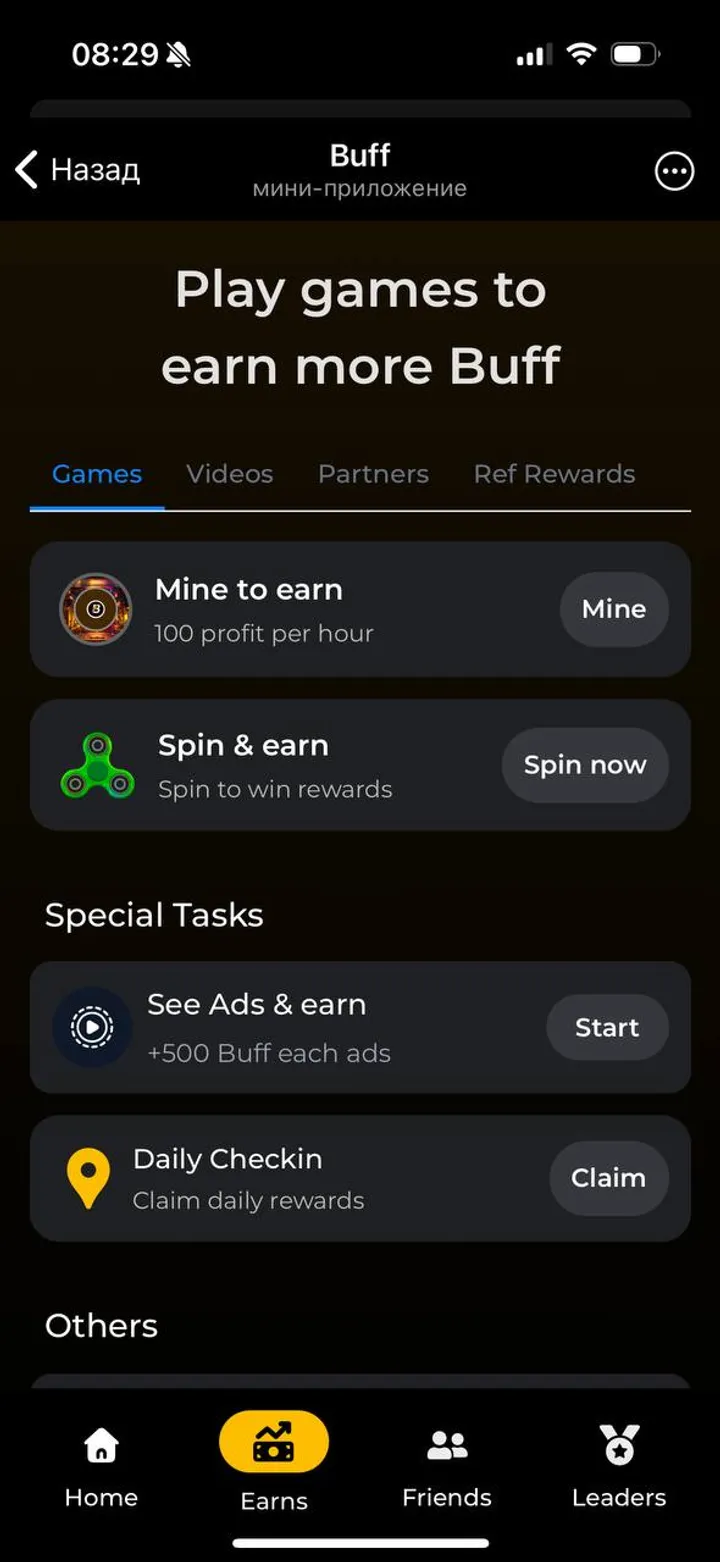
Task: Switch to the Games tab
Action: point(96,474)
